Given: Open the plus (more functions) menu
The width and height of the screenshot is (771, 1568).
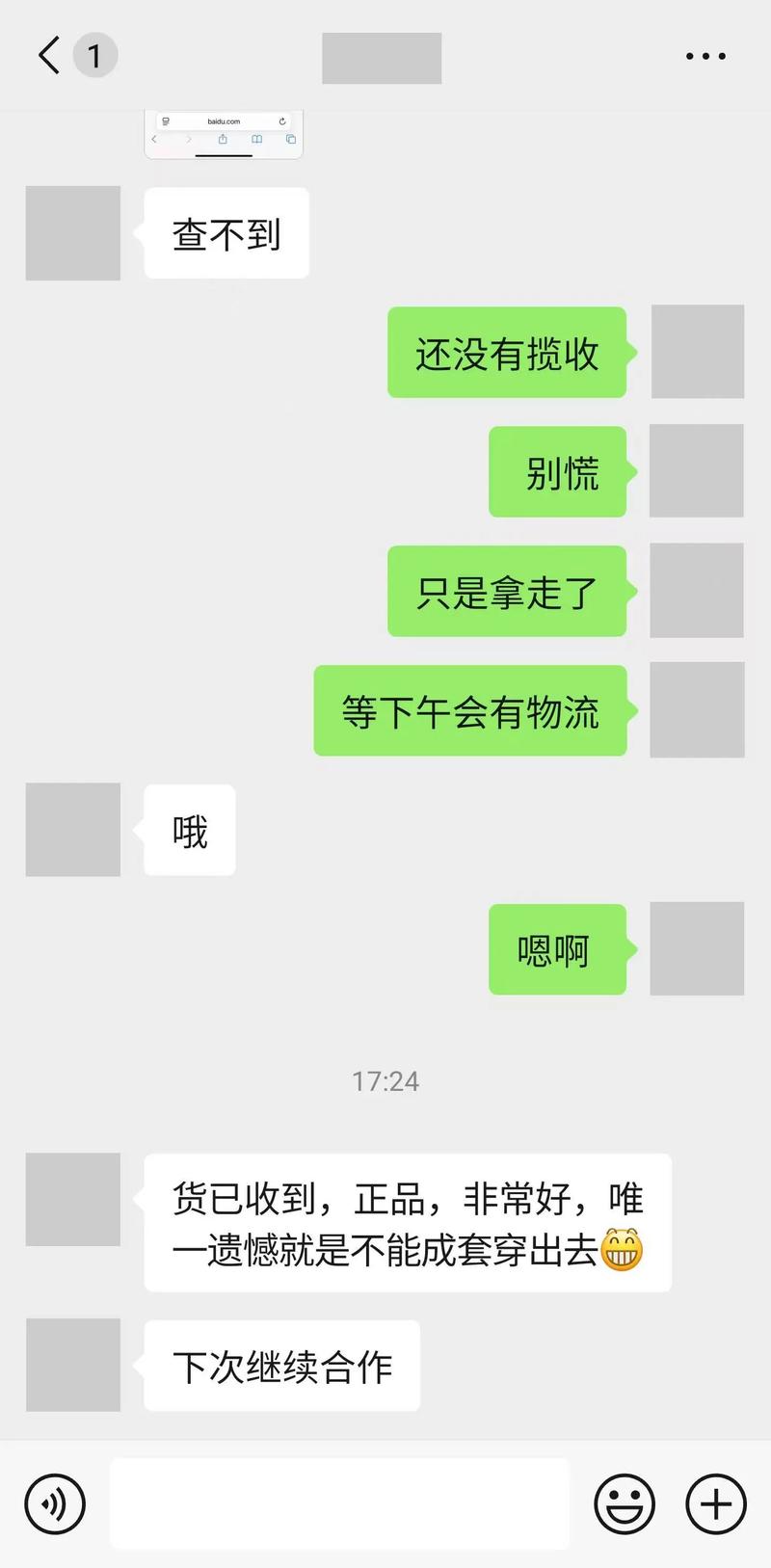Looking at the screenshot, I should (x=714, y=1503).
